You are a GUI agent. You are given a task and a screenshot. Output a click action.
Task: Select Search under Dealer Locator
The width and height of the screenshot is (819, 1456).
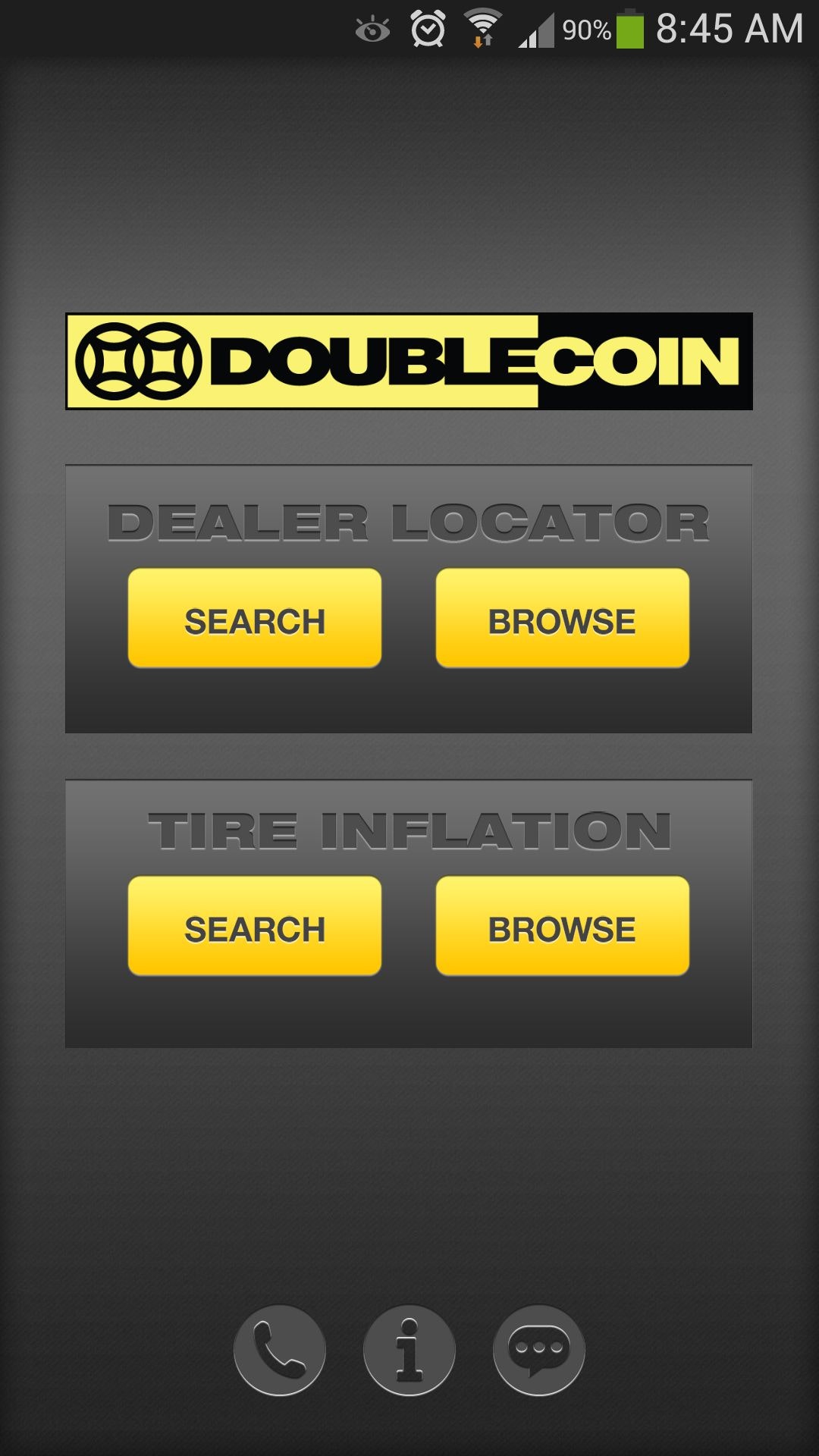point(254,620)
